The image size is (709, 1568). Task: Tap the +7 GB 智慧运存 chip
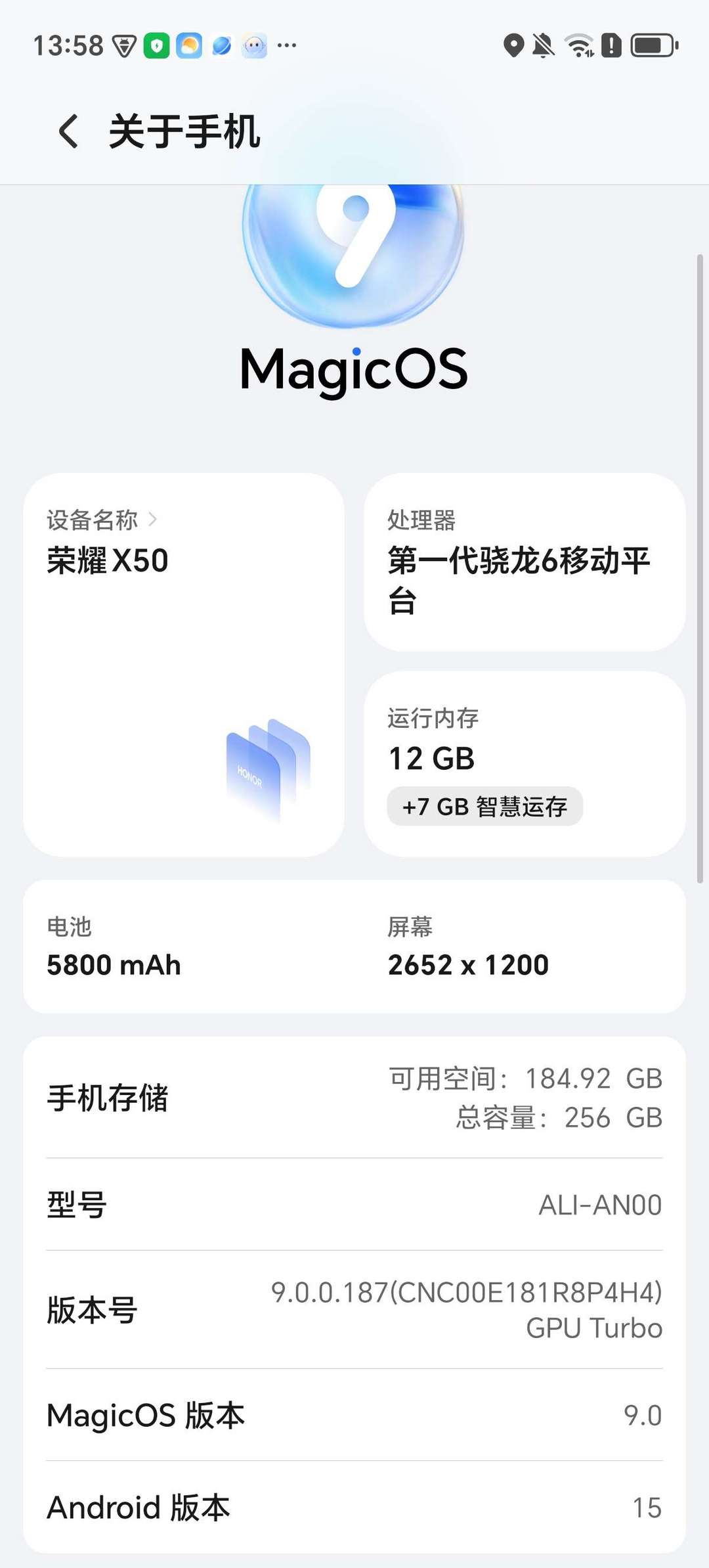(x=484, y=806)
